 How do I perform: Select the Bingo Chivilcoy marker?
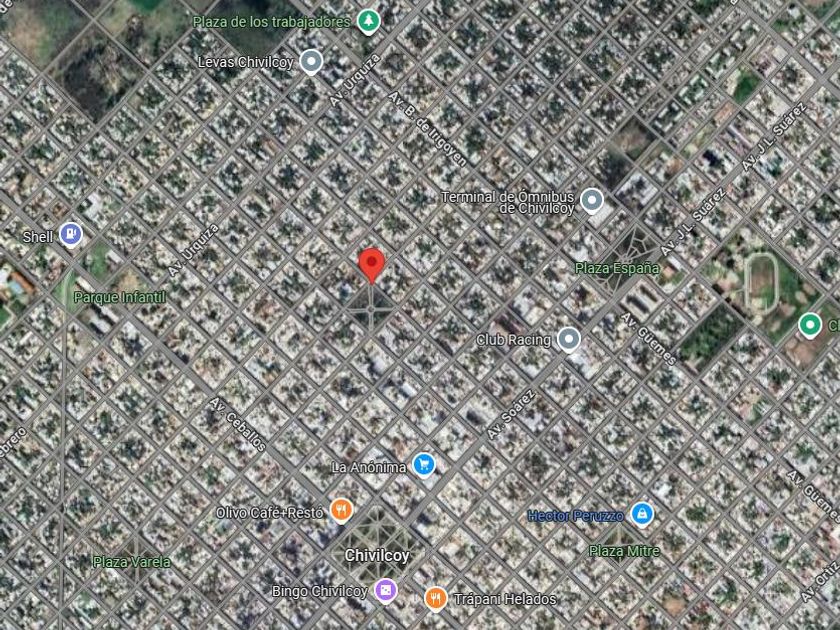point(386,591)
